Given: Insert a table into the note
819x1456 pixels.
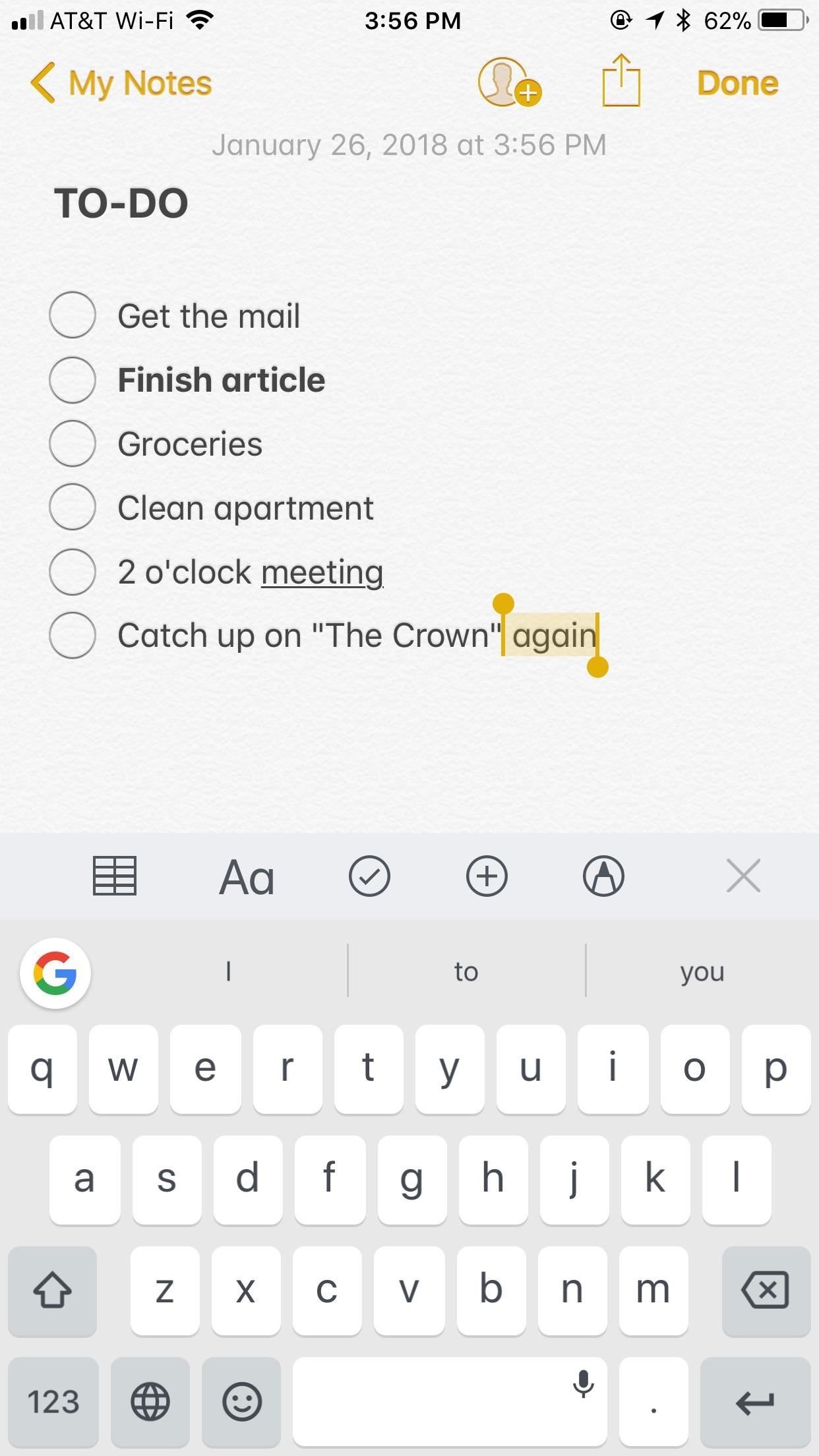Looking at the screenshot, I should pos(115,876).
